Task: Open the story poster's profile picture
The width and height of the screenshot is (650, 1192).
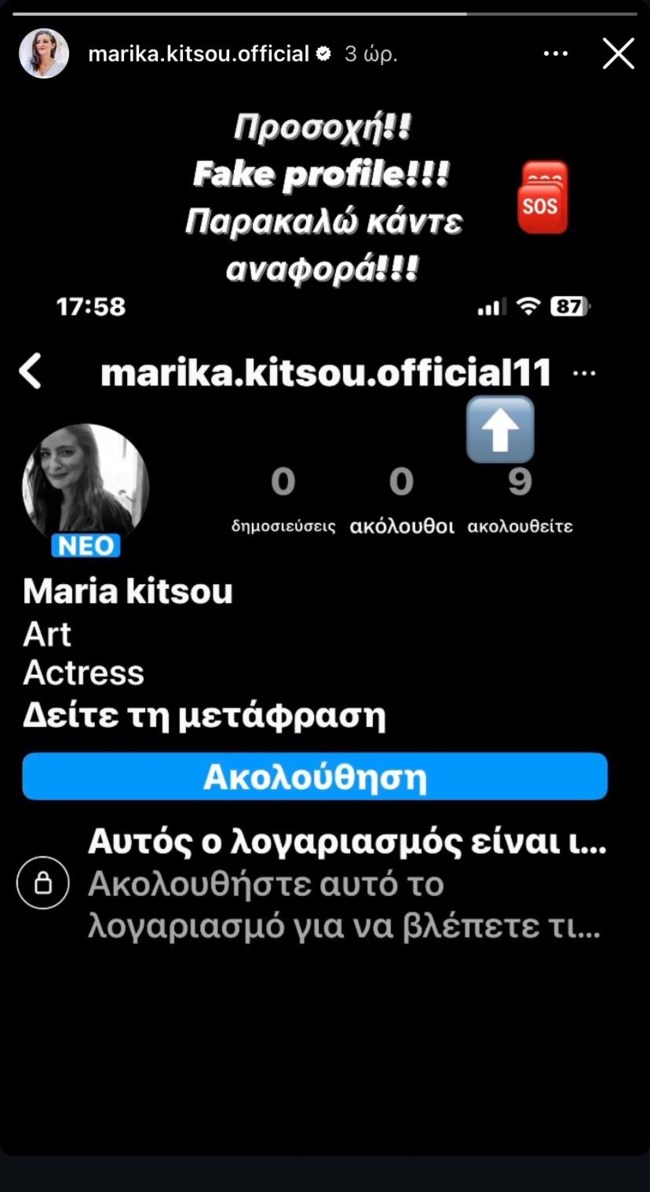Action: [44, 54]
